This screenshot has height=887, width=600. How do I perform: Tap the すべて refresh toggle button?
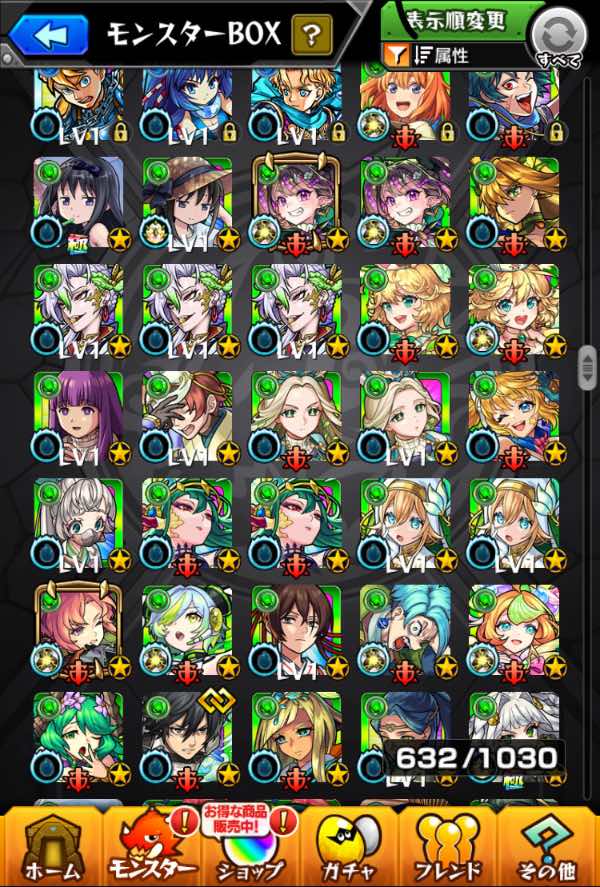(x=559, y=38)
